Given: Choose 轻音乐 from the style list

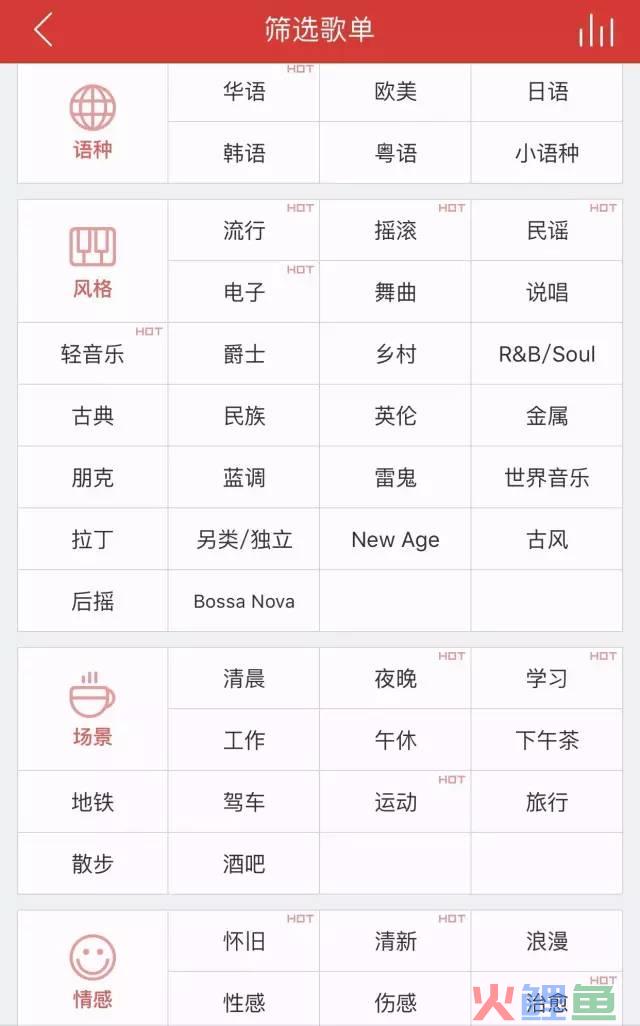Looking at the screenshot, I should 93,354.
